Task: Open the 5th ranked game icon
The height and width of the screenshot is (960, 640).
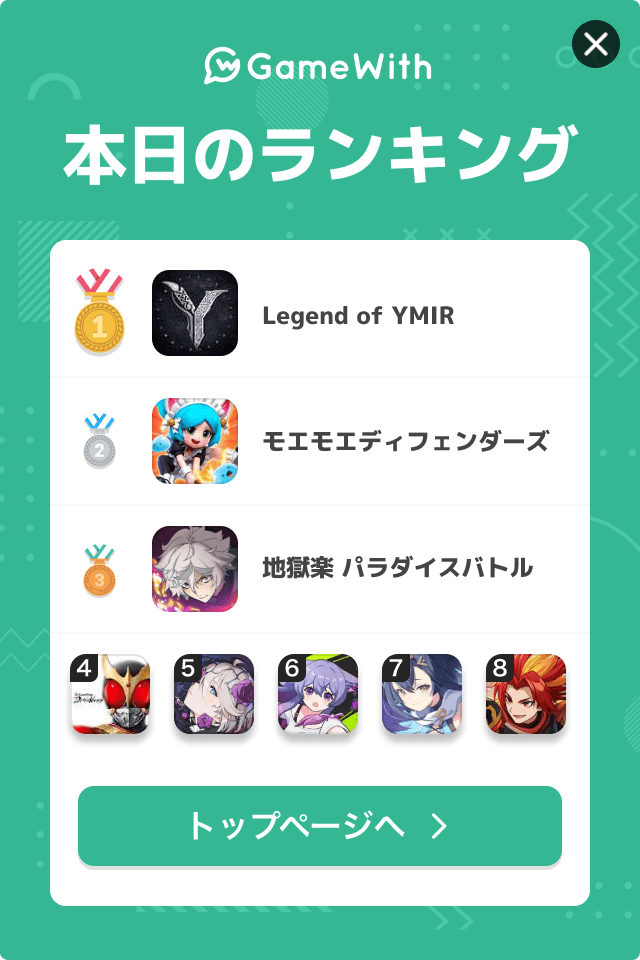Action: tap(214, 694)
